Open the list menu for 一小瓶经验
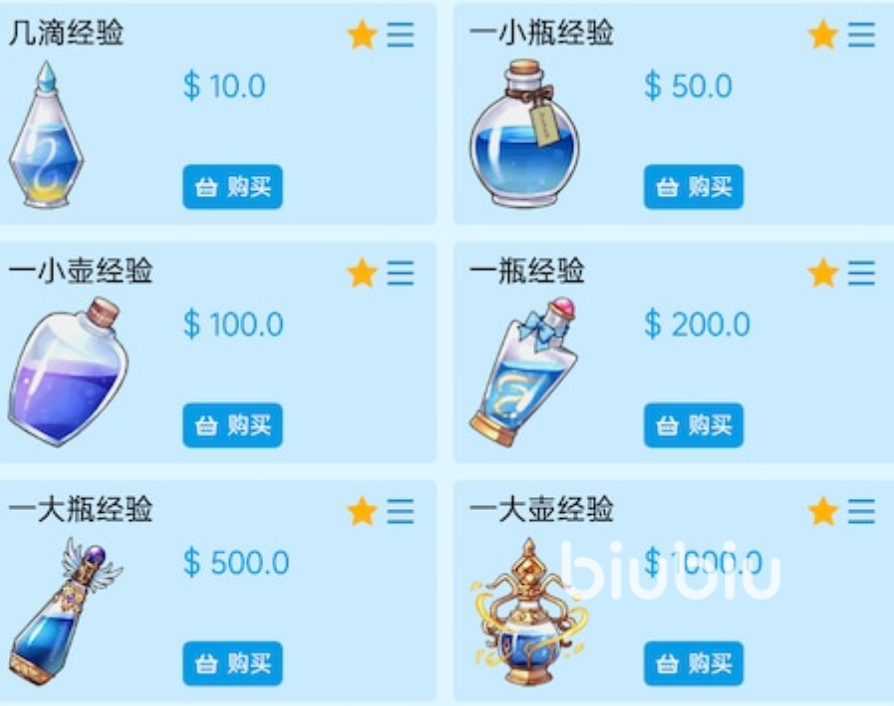 pyautogui.click(x=861, y=35)
